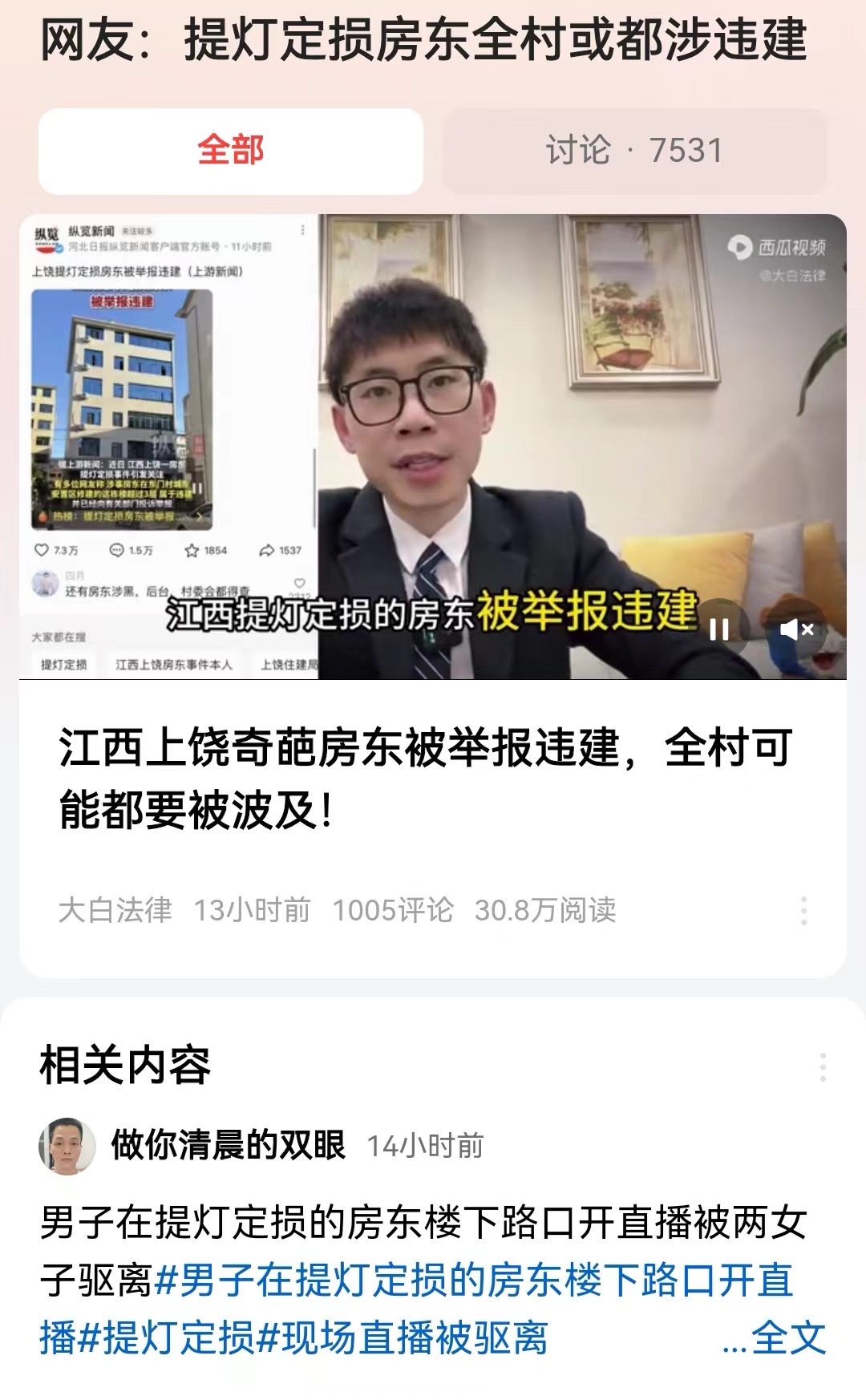Unmute the video sound
The image size is (866, 1400).
point(796,630)
